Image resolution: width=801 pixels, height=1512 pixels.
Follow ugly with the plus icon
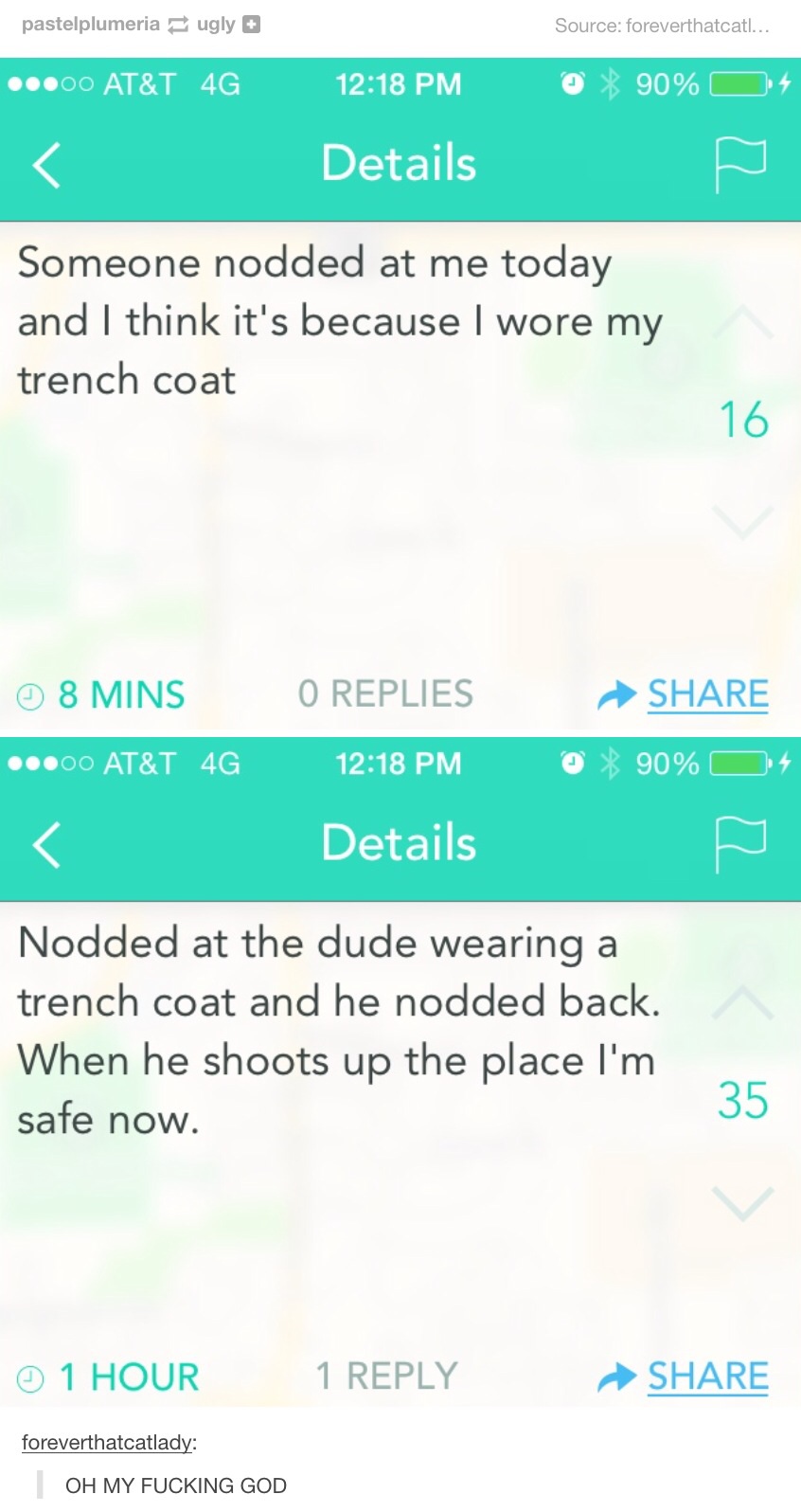coord(251,25)
